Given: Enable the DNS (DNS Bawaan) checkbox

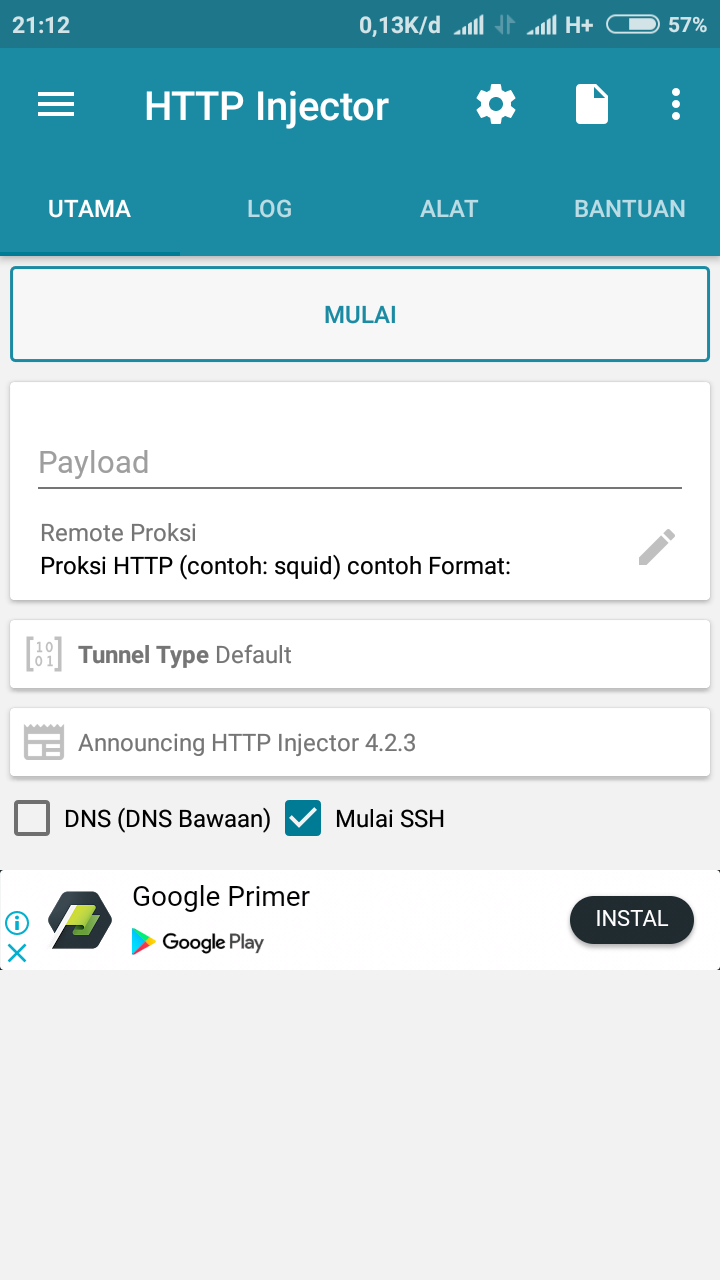Looking at the screenshot, I should [32, 819].
